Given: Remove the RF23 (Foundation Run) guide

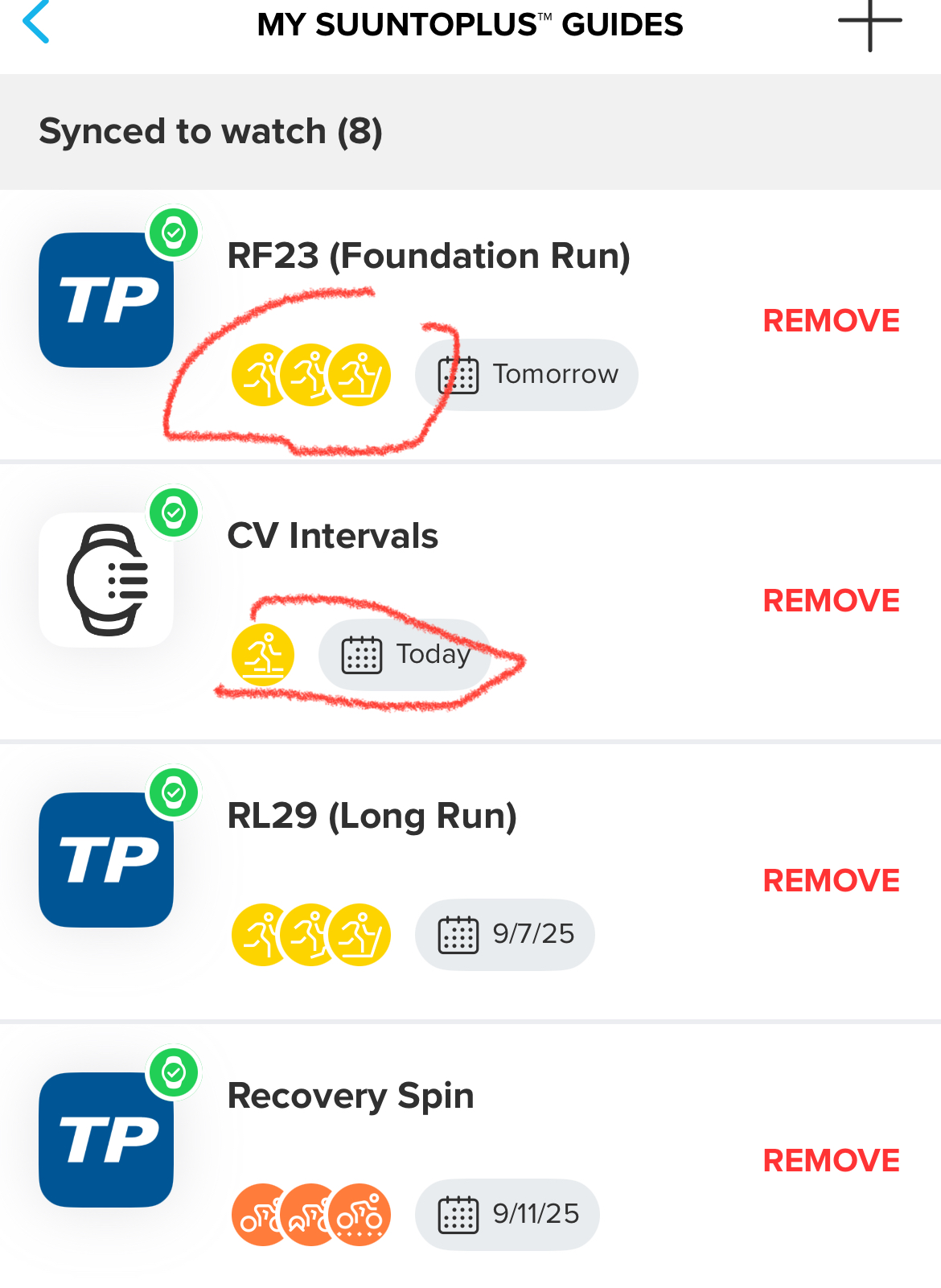Looking at the screenshot, I should [831, 321].
